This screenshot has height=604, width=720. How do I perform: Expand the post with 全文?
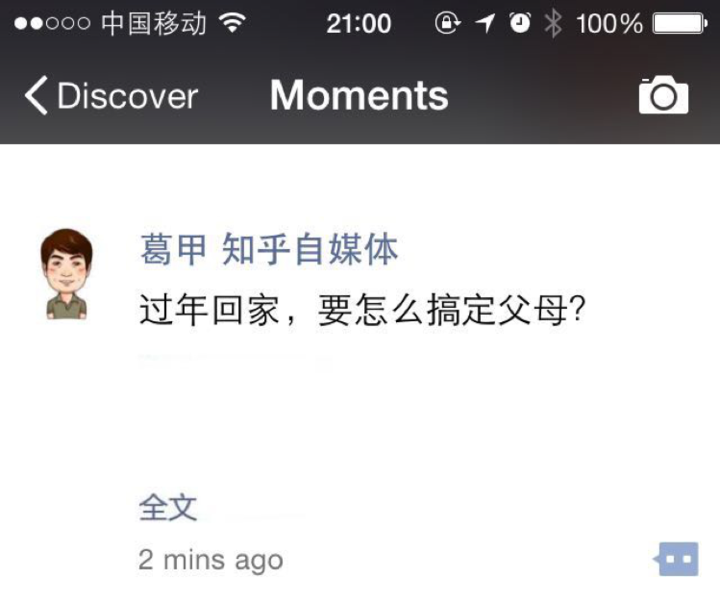167,508
